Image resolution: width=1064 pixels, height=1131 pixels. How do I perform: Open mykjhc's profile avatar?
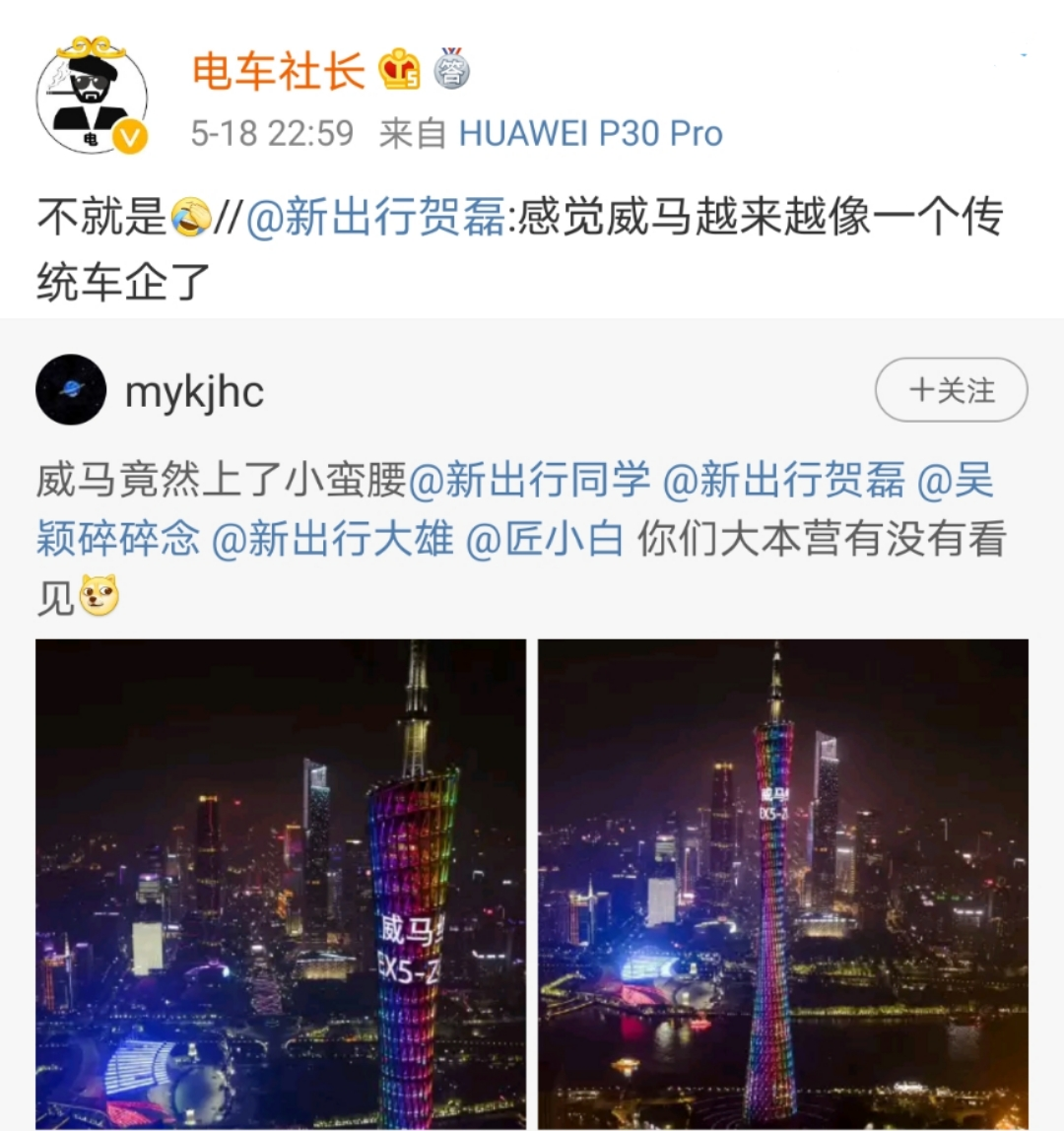point(71,390)
